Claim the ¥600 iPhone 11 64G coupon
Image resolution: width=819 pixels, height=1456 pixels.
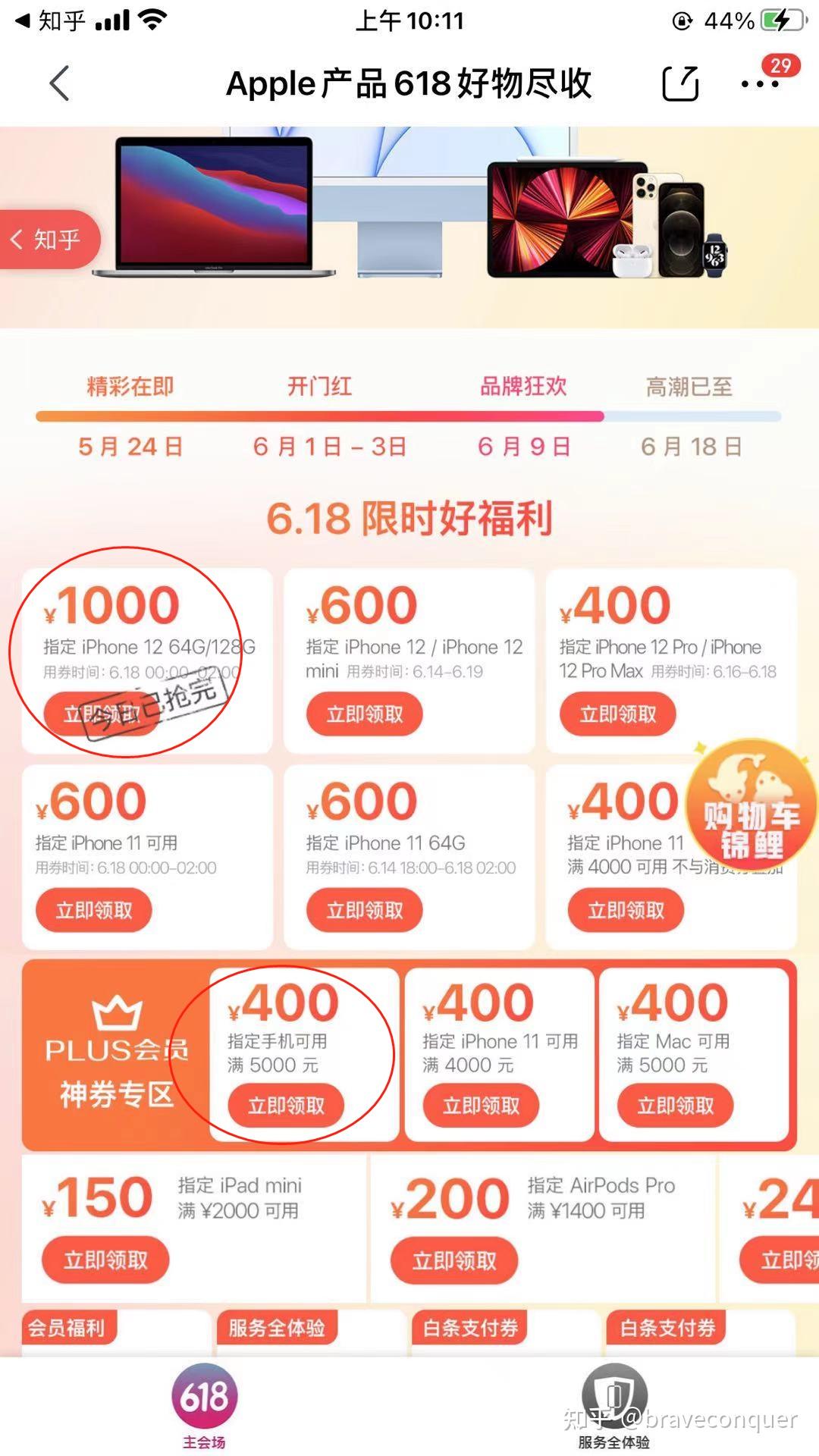(365, 910)
